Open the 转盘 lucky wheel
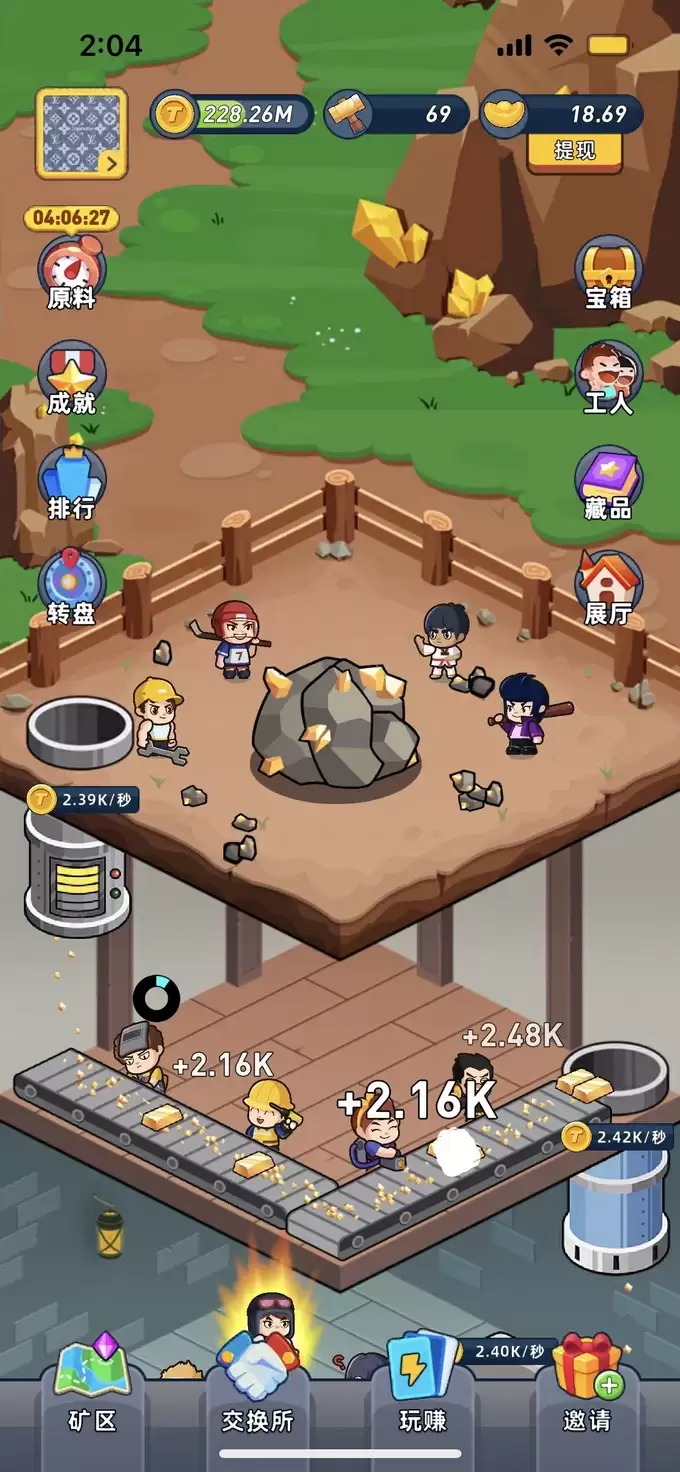 [x=72, y=588]
